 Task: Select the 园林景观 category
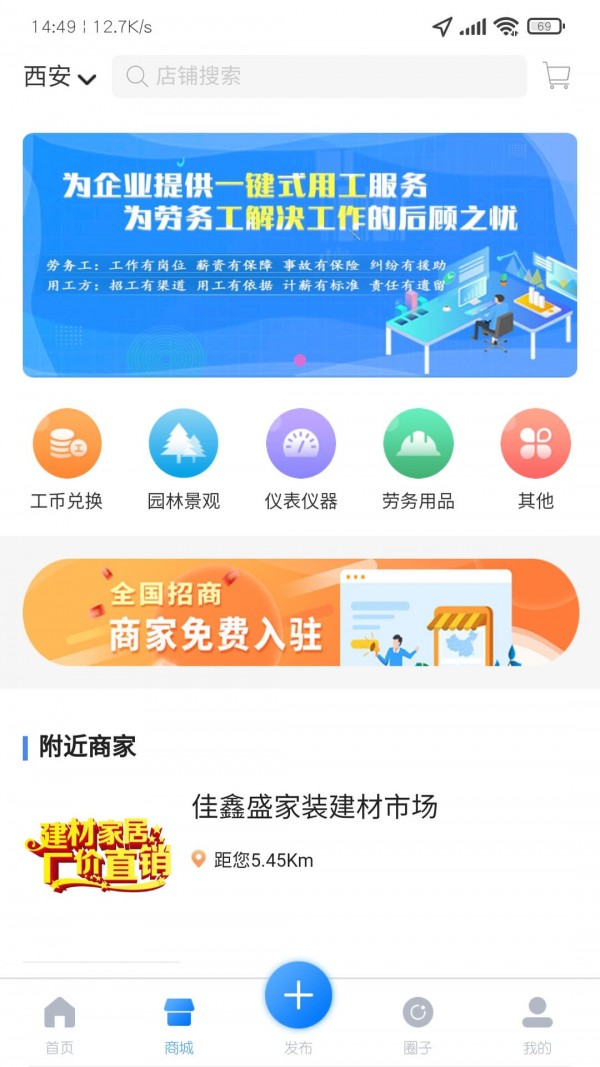tap(183, 460)
